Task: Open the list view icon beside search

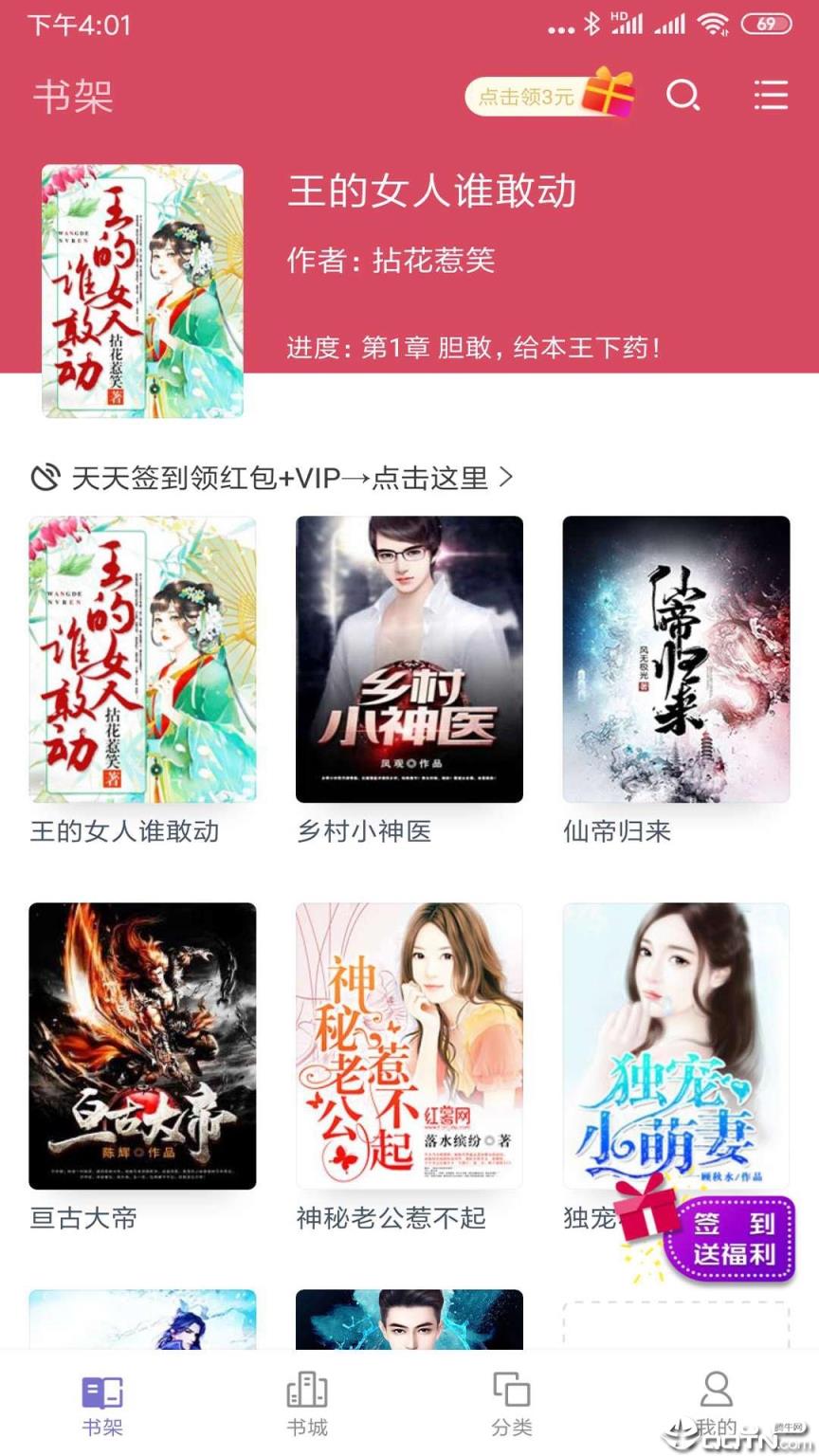Action: (x=770, y=96)
